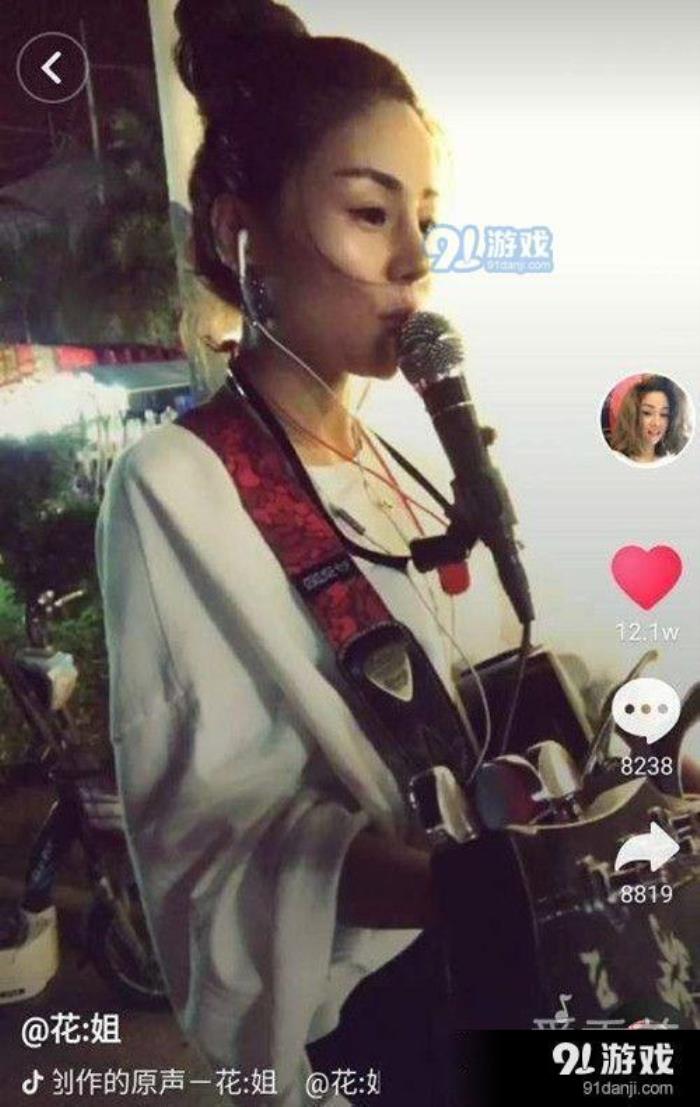The image size is (700, 1107).
Task: Go back with the arrow button
Action: 52,68
